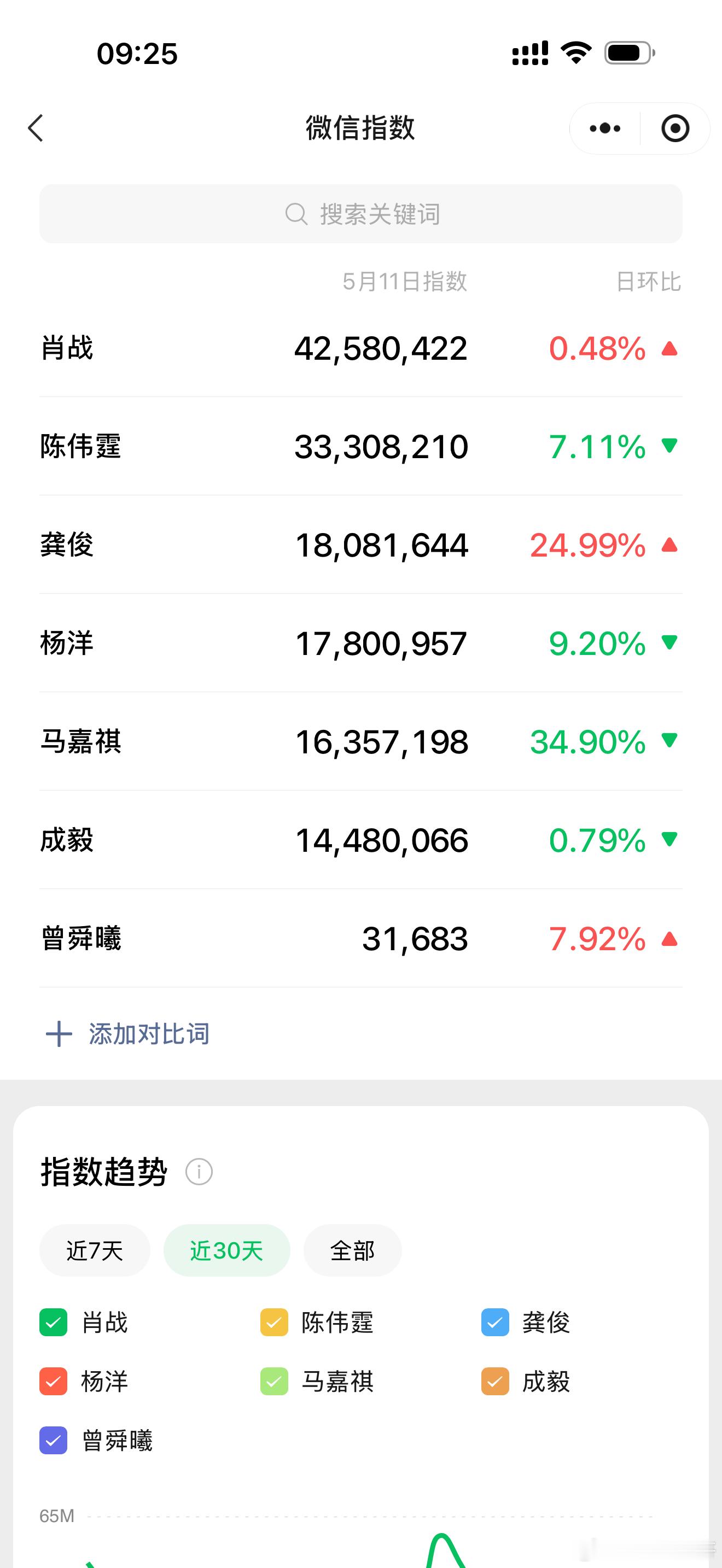Open the mini program more-options menu

tap(605, 128)
